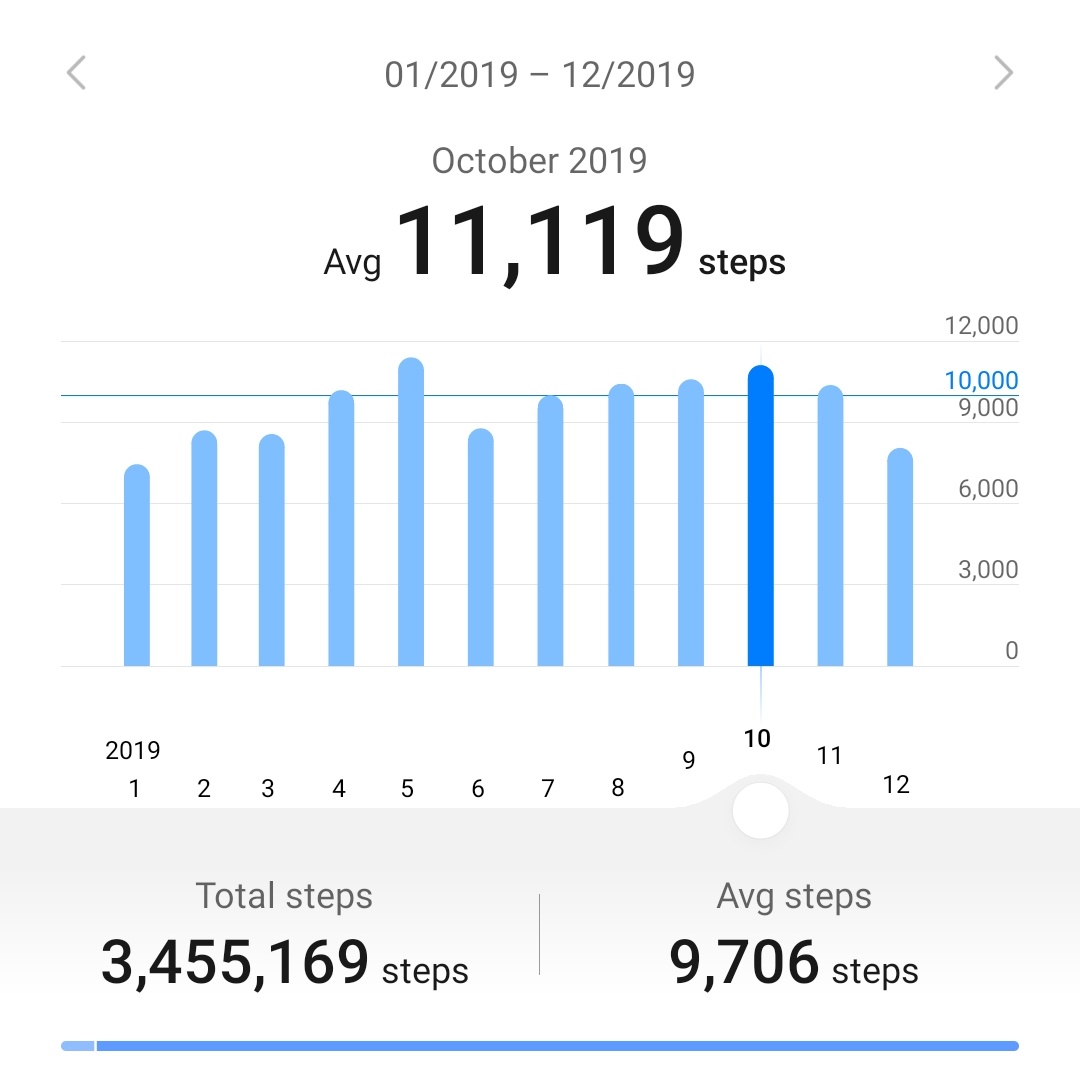Viewport: 1080px width, 1080px height.
Task: Select the February step bar
Action: (204, 549)
